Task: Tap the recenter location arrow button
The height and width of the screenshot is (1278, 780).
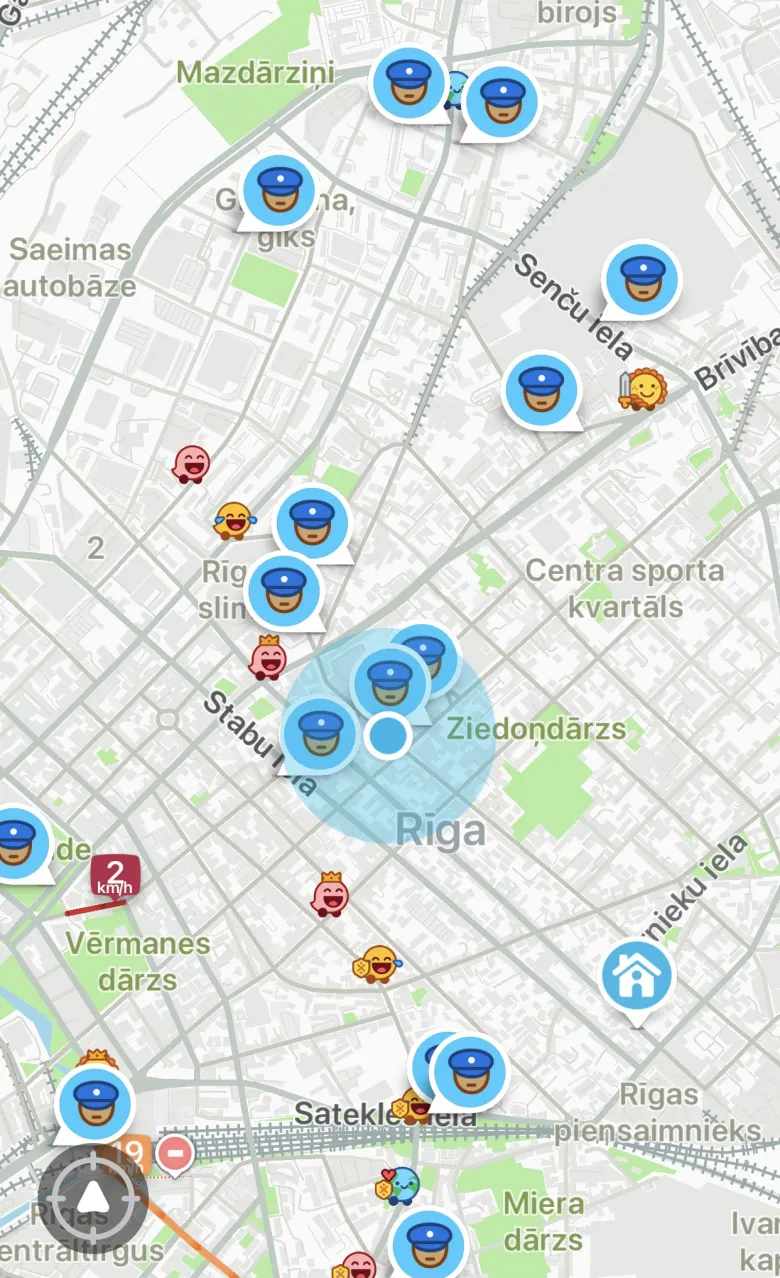Action: pyautogui.click(x=91, y=1194)
